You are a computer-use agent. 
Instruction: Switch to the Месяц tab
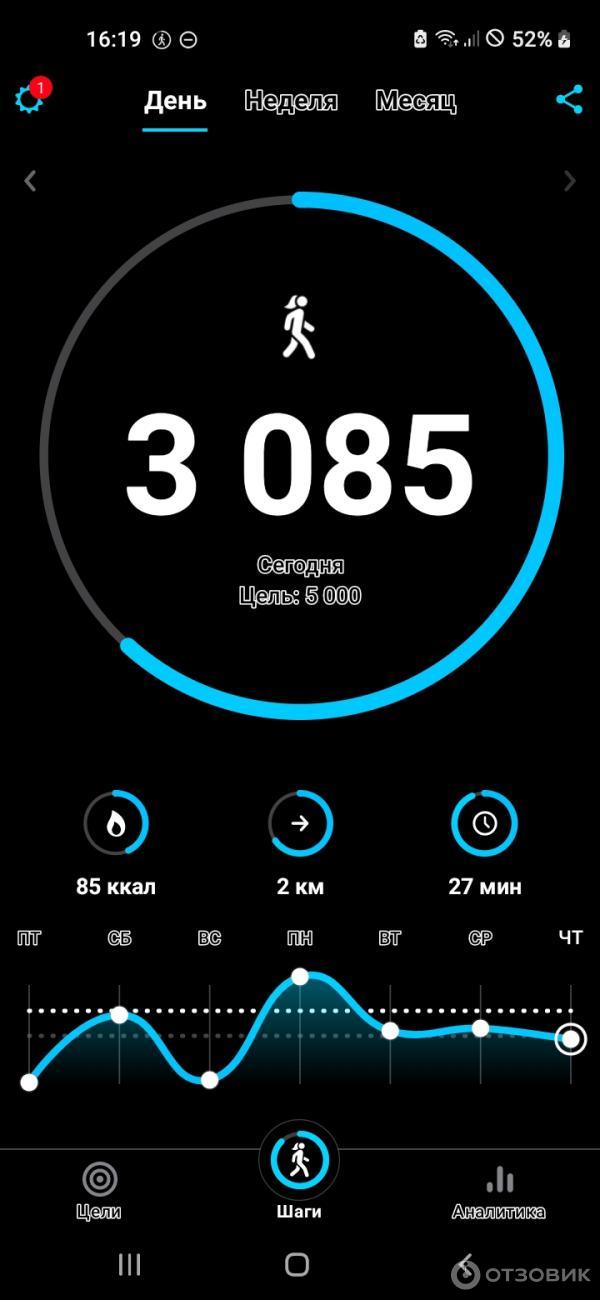coord(416,101)
